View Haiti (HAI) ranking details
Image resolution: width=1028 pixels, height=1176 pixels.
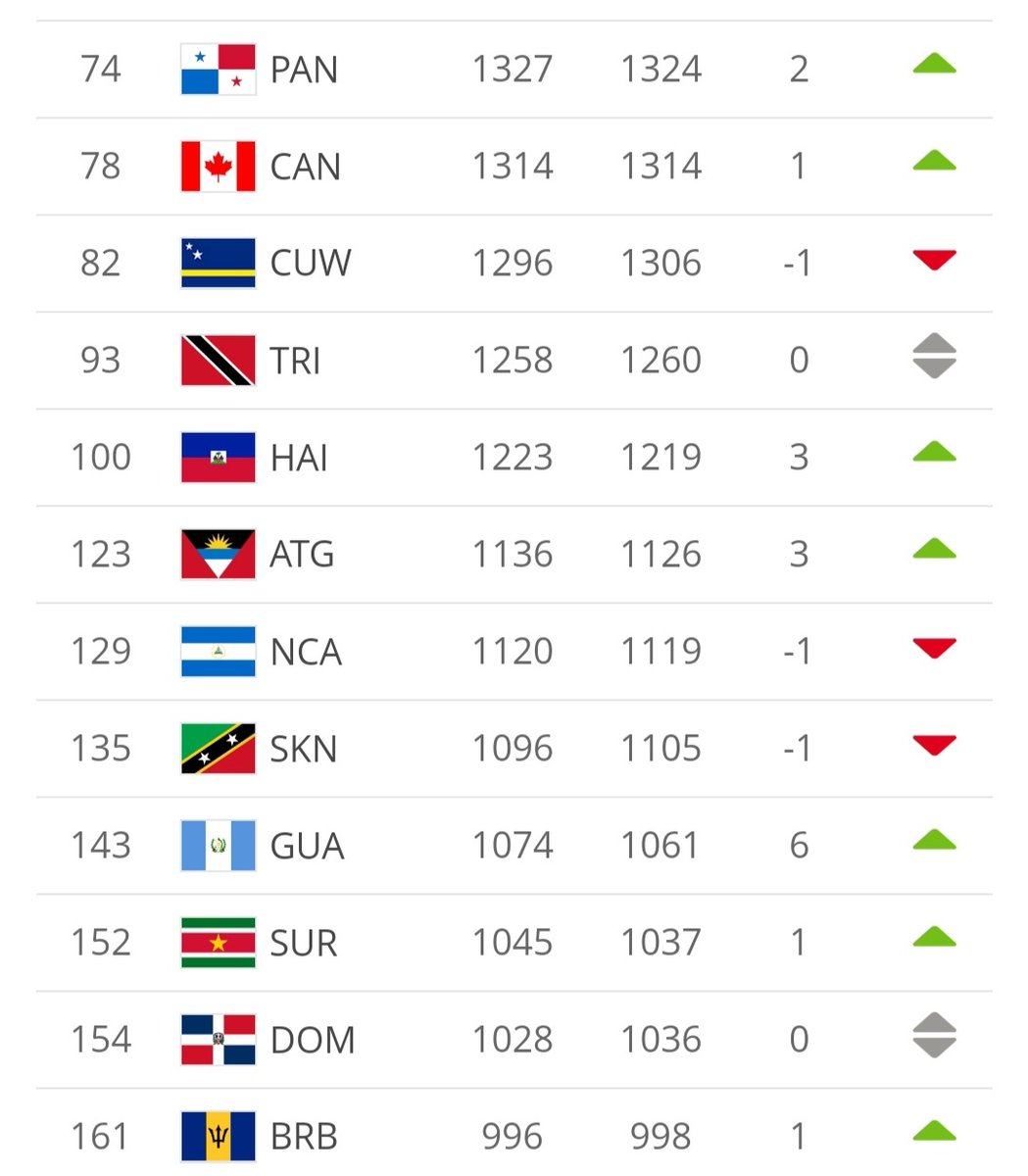[x=299, y=458]
